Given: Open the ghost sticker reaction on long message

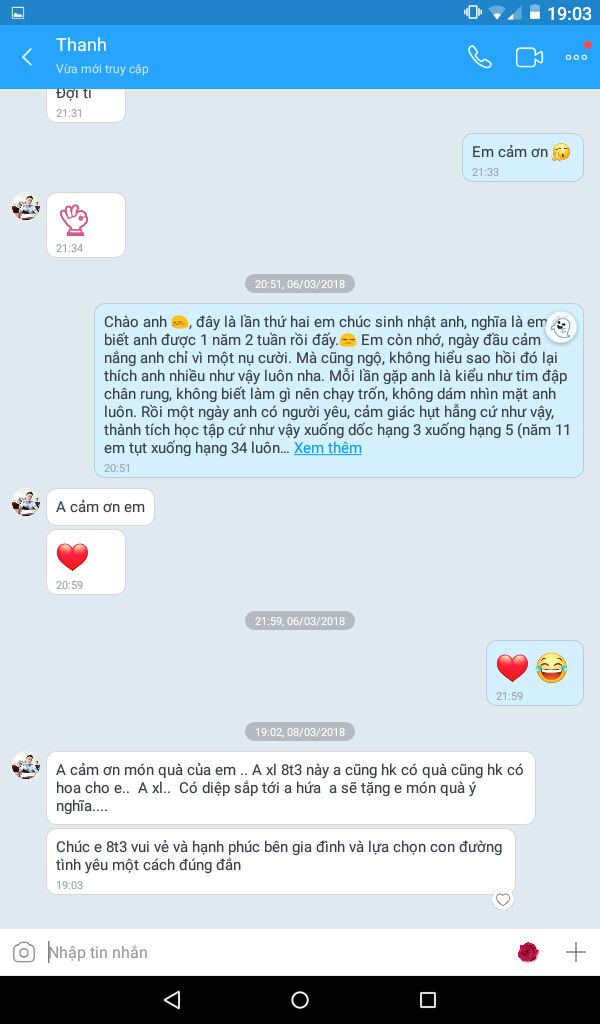Looking at the screenshot, I should [561, 327].
